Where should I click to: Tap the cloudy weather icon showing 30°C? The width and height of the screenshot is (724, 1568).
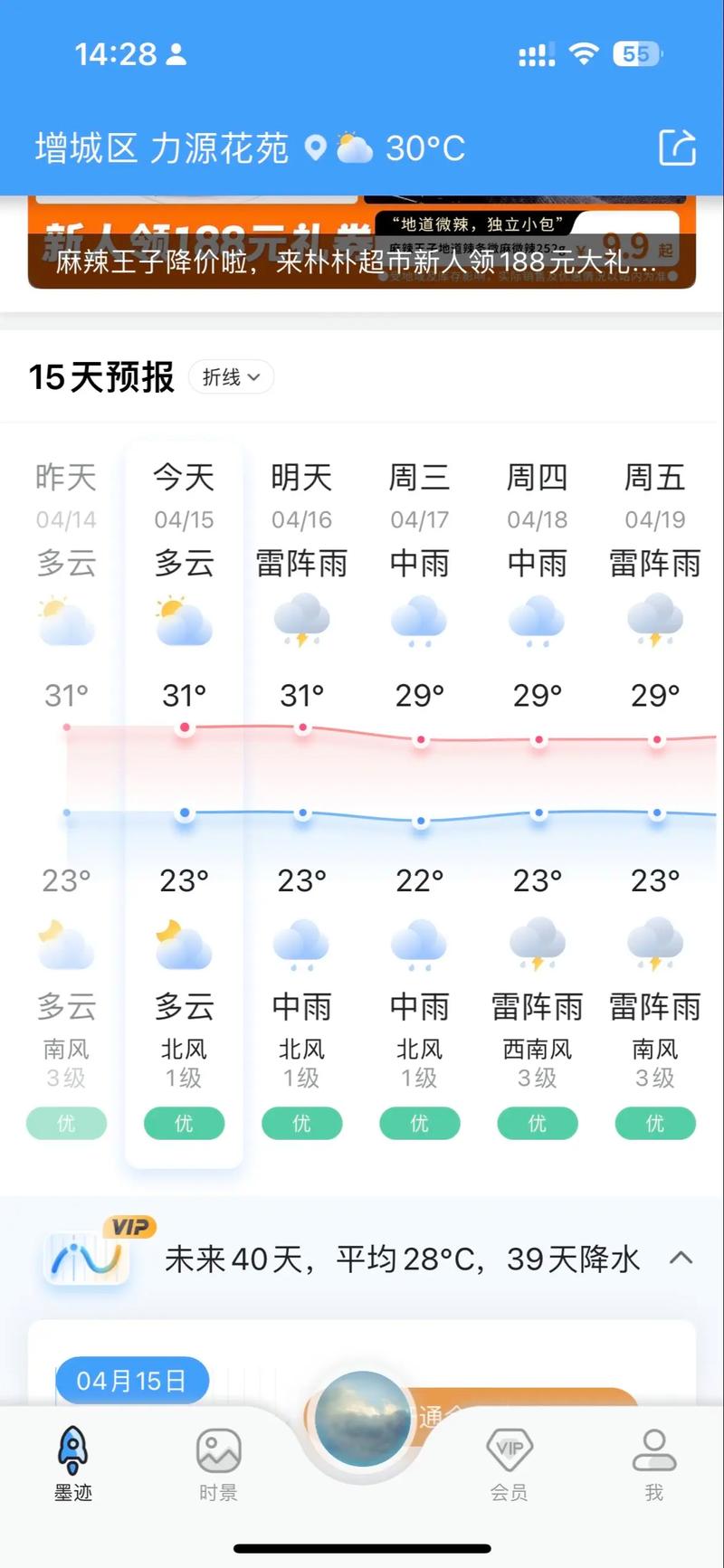click(355, 147)
